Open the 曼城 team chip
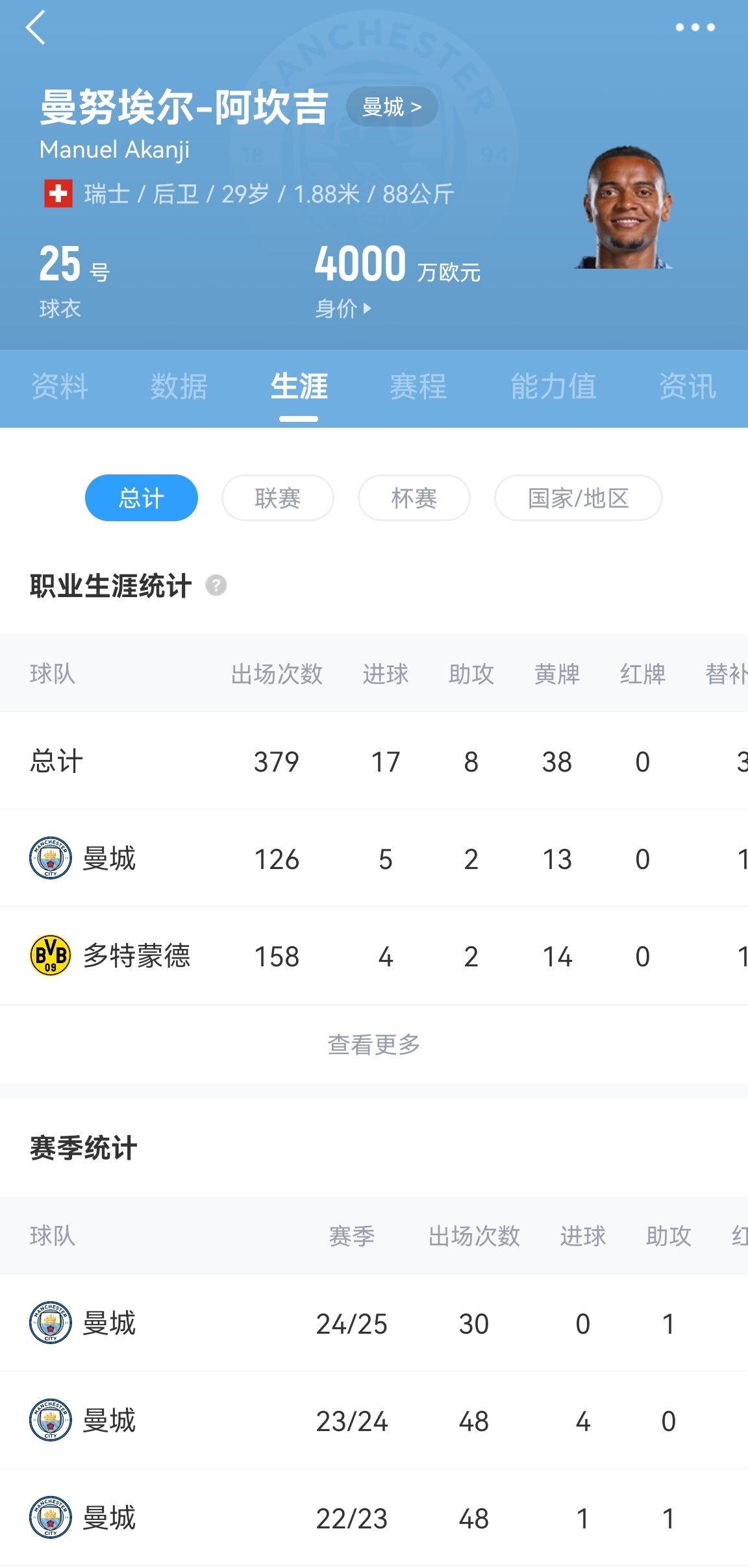The image size is (748, 1568). tap(392, 106)
